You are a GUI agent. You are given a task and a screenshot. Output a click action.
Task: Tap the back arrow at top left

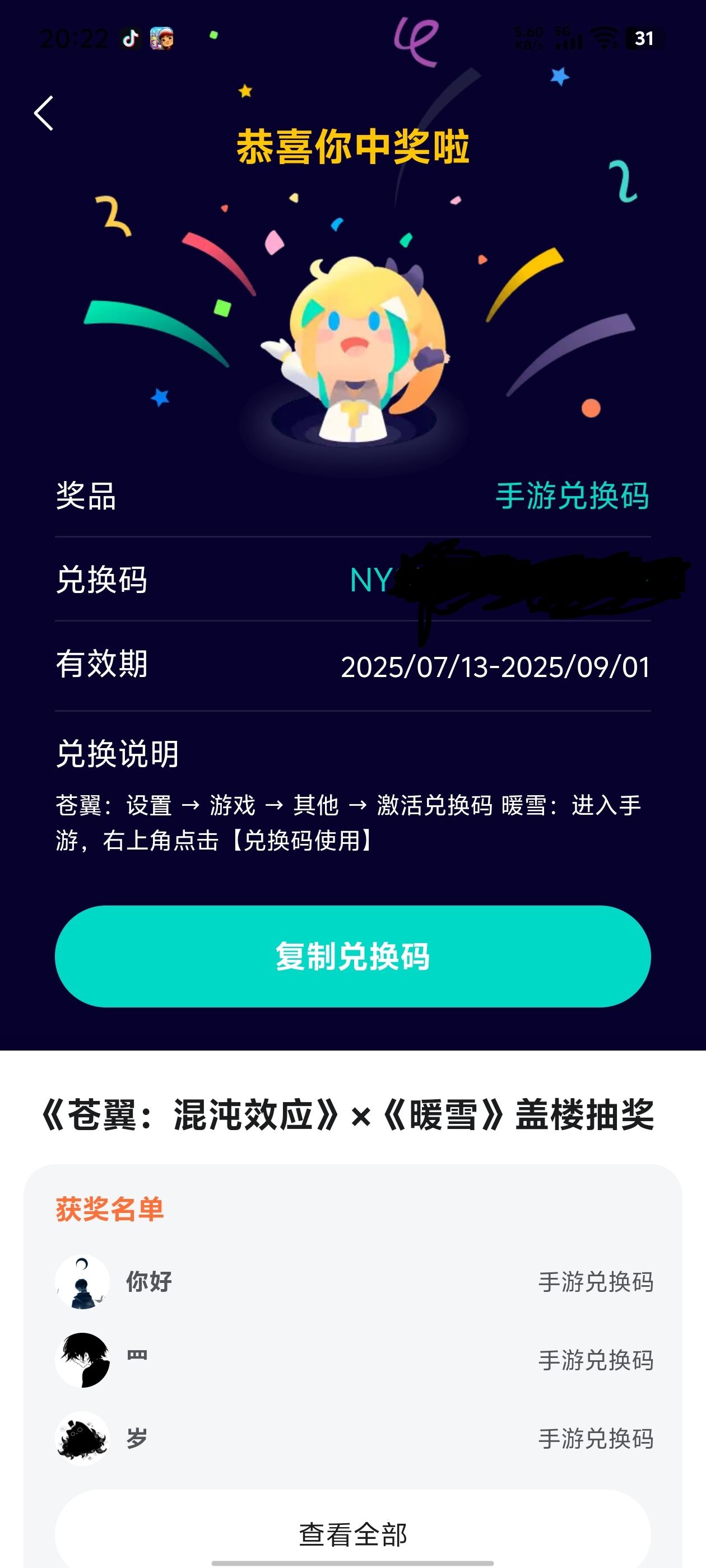click(44, 113)
